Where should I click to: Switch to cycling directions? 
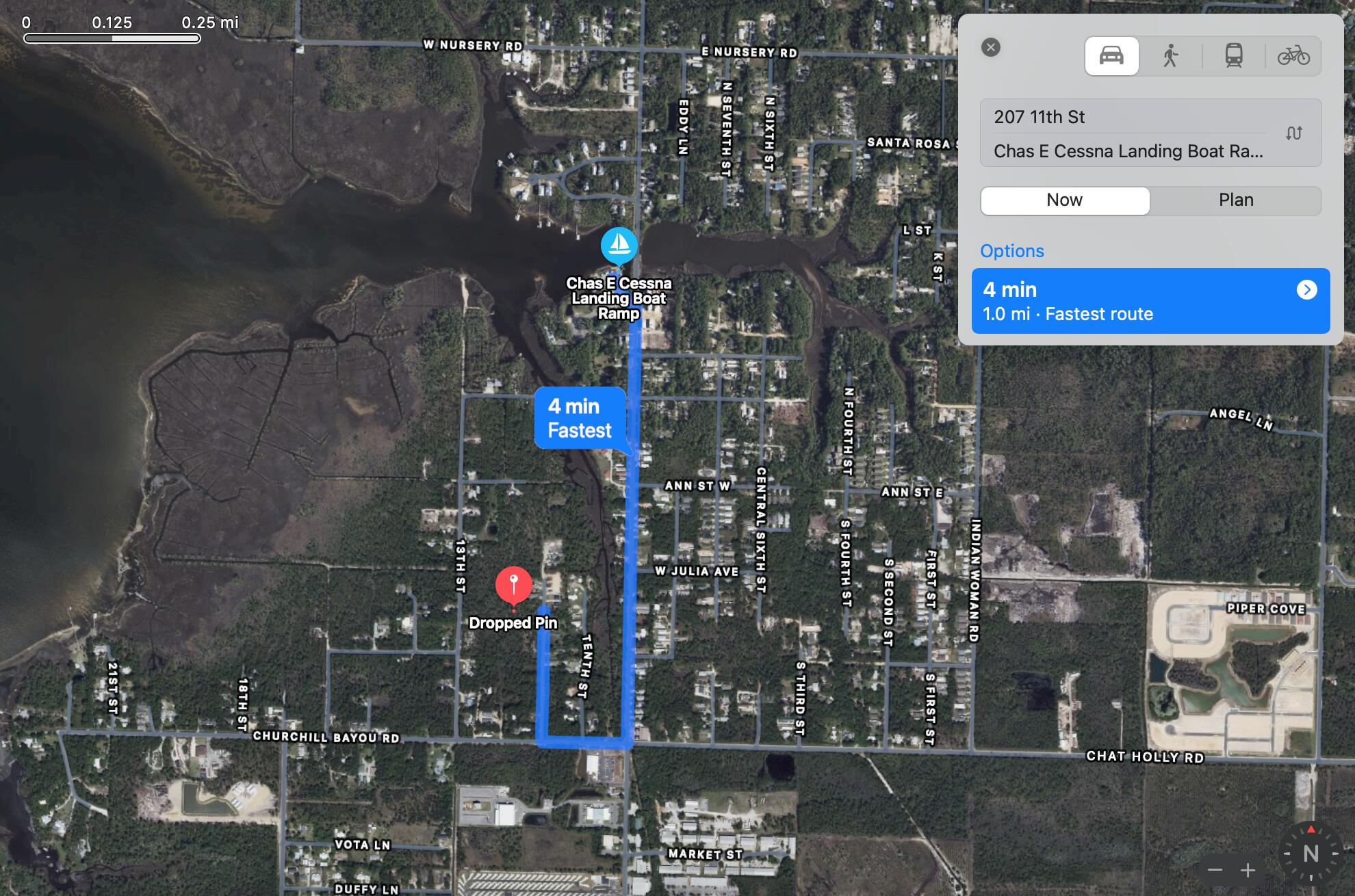point(1293,55)
